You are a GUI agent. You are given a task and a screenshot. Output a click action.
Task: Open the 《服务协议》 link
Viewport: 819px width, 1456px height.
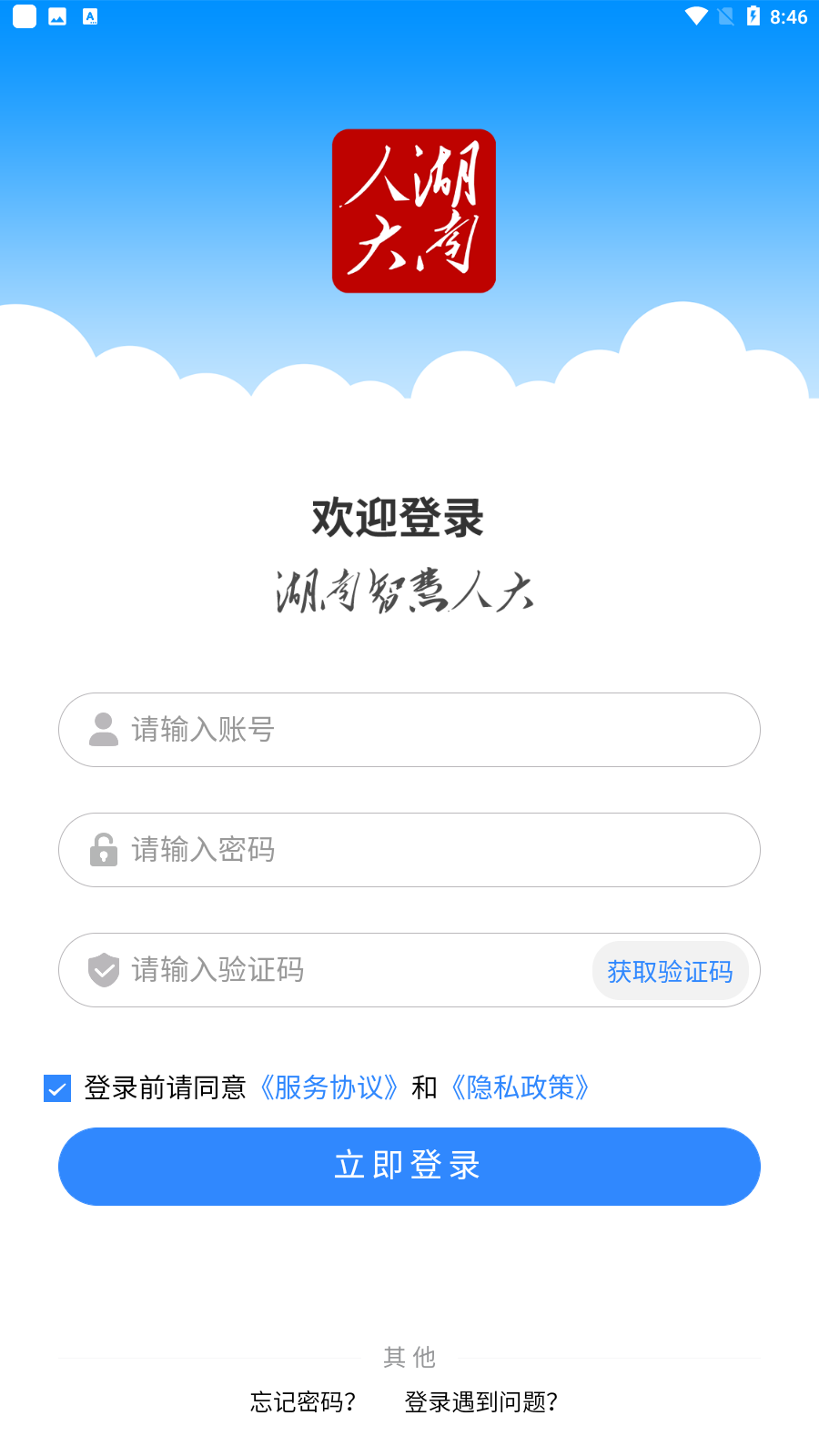[x=329, y=1087]
